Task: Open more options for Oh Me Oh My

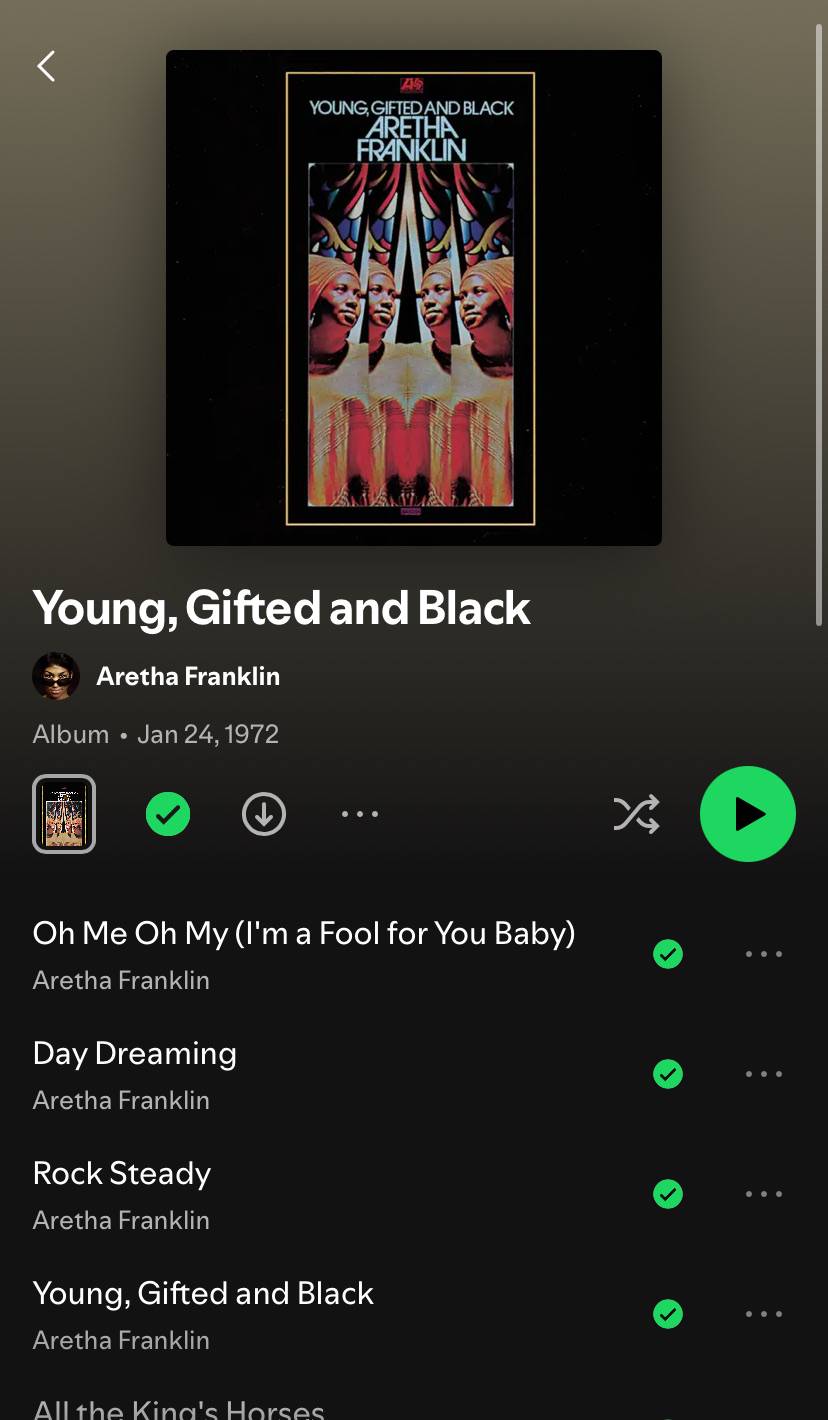Action: (x=764, y=954)
